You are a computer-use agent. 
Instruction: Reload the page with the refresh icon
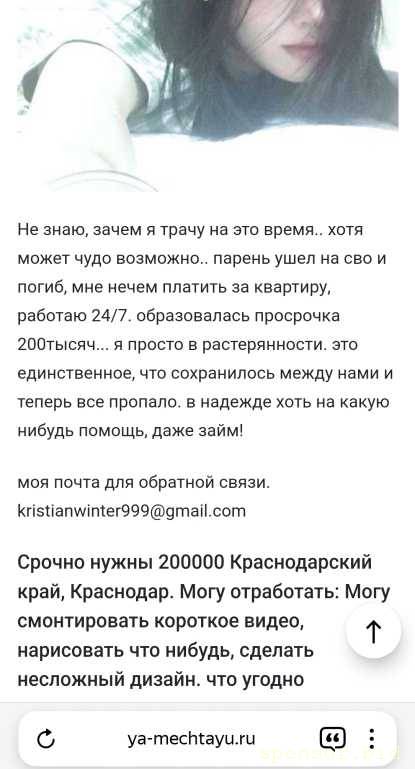point(46,739)
